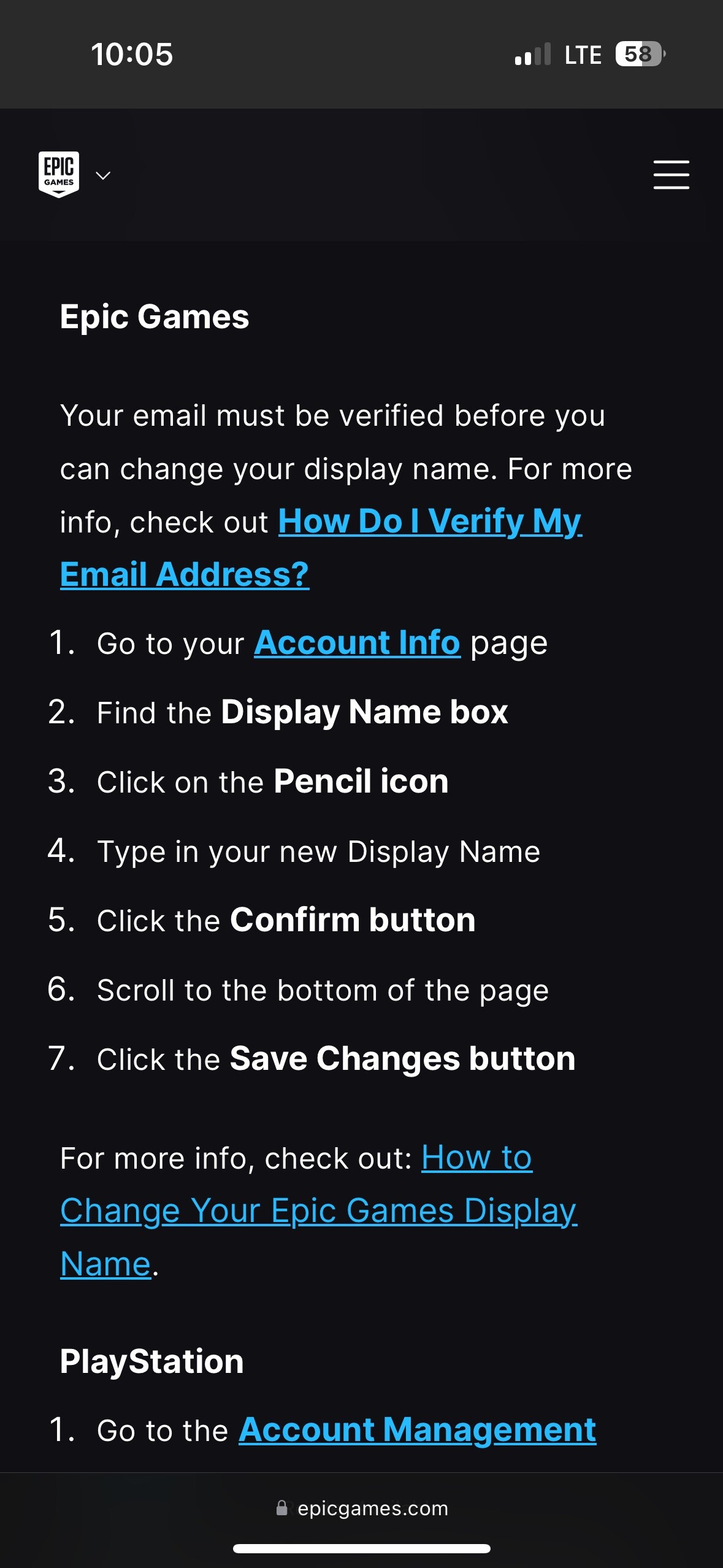Expand the Epic Games logo dropdown
Screen dimensions: 723x1568
pos(103,175)
